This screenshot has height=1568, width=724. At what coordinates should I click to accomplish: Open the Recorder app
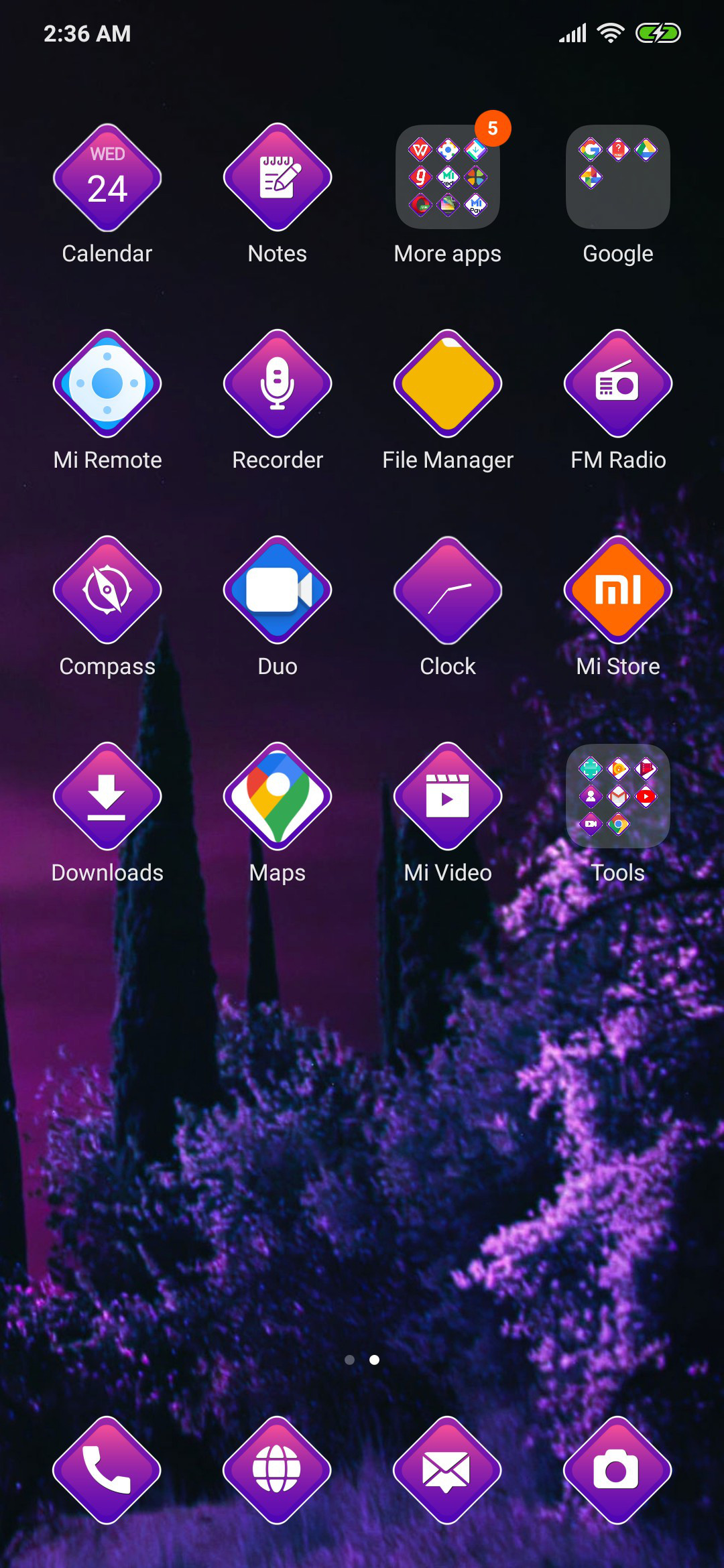(278, 384)
